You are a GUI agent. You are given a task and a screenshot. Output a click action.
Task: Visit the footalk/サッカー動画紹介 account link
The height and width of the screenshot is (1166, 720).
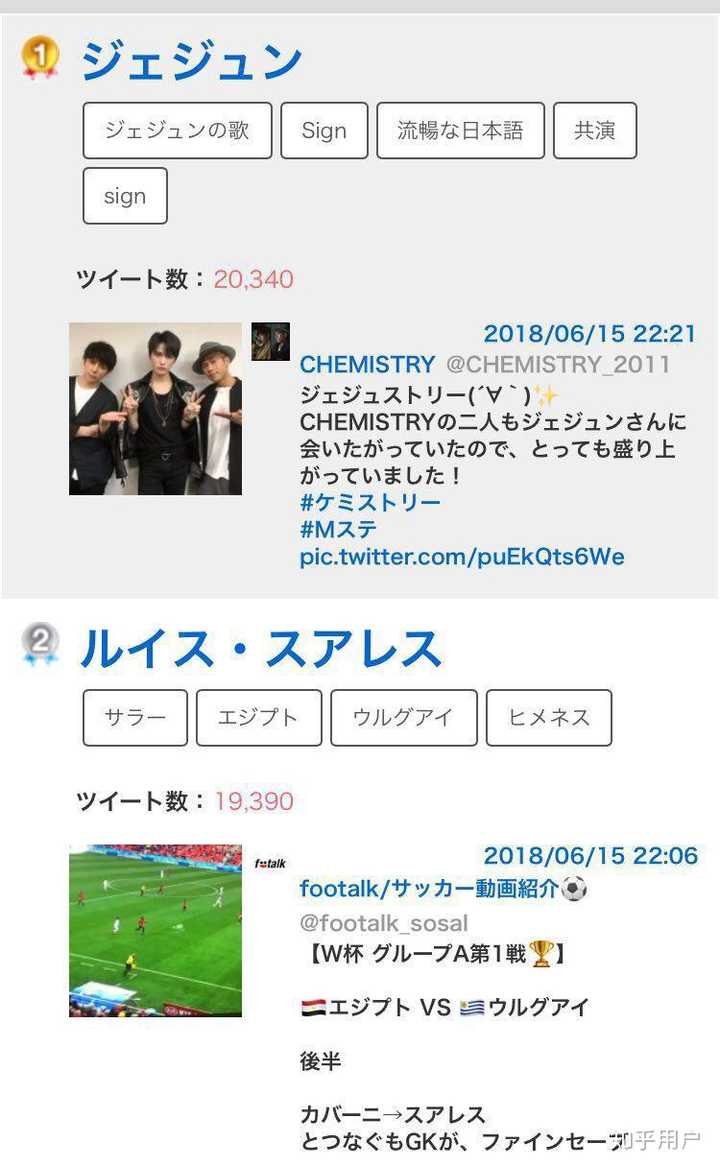click(x=430, y=888)
